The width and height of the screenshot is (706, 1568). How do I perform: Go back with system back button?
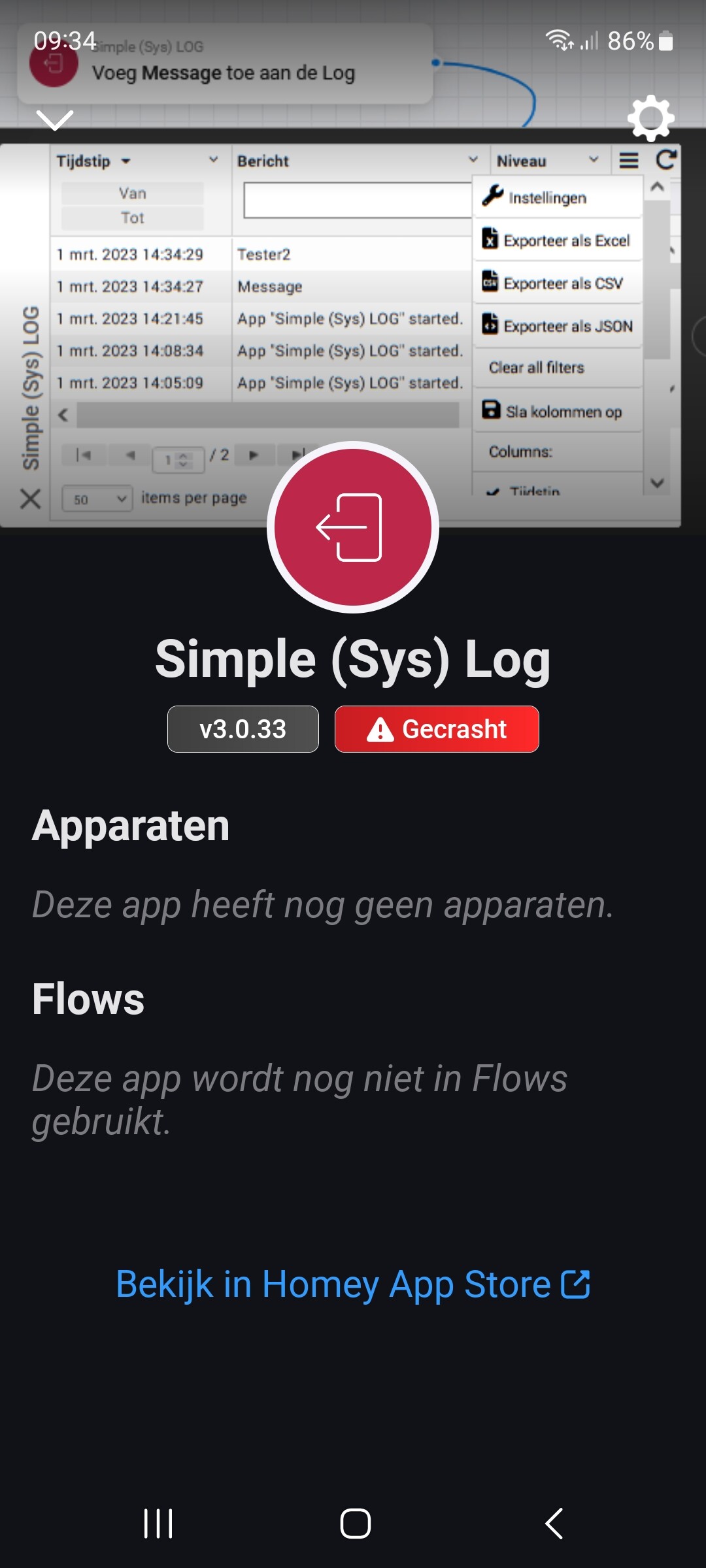(x=554, y=1524)
